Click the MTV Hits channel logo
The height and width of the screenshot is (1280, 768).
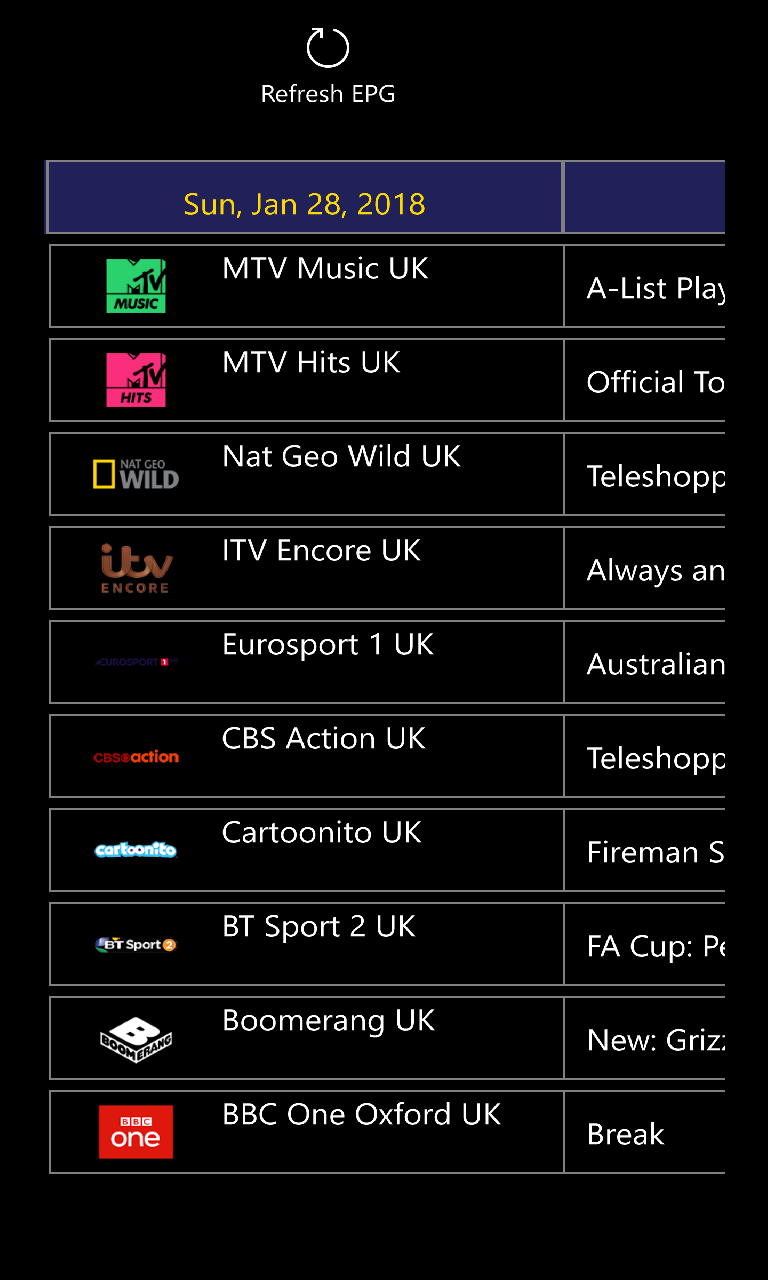coord(136,380)
